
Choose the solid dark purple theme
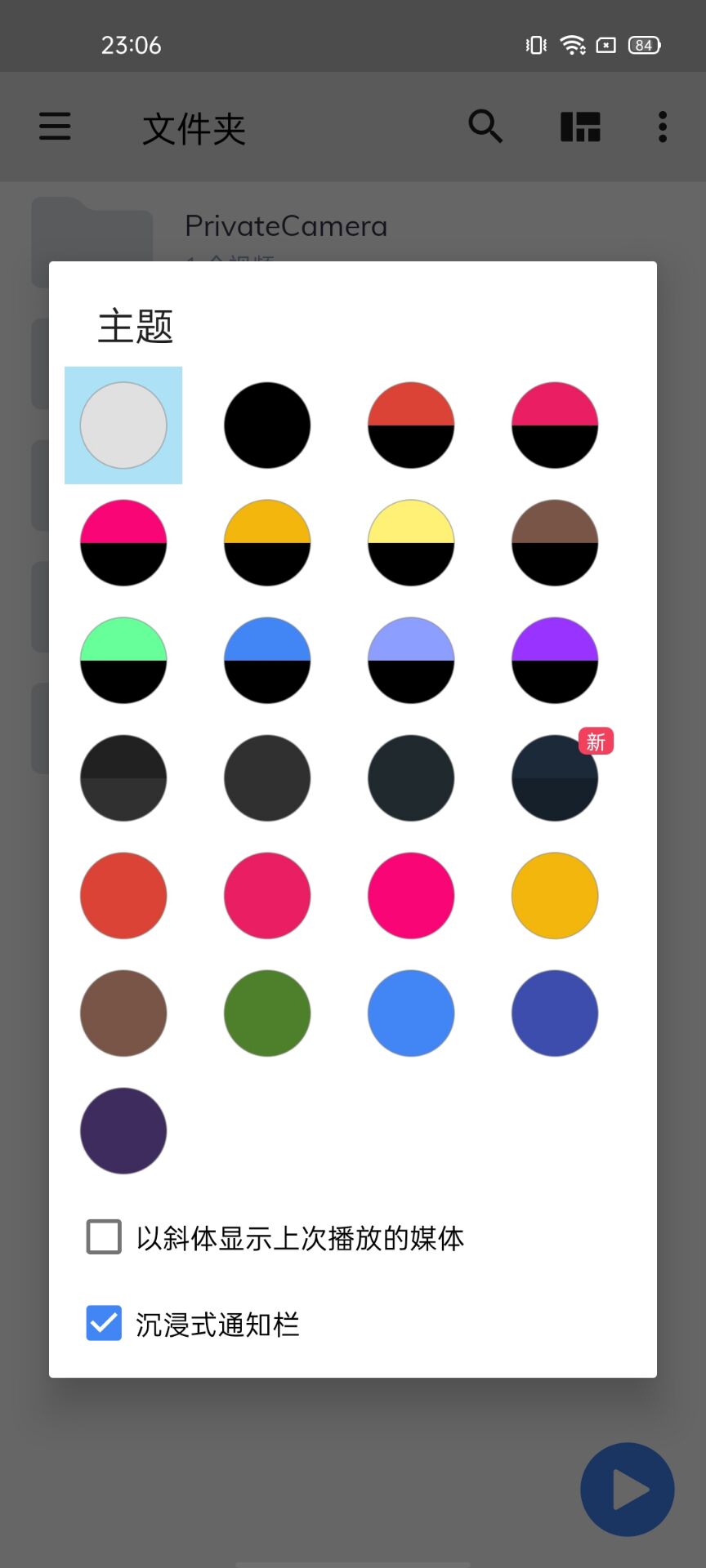coord(123,1131)
